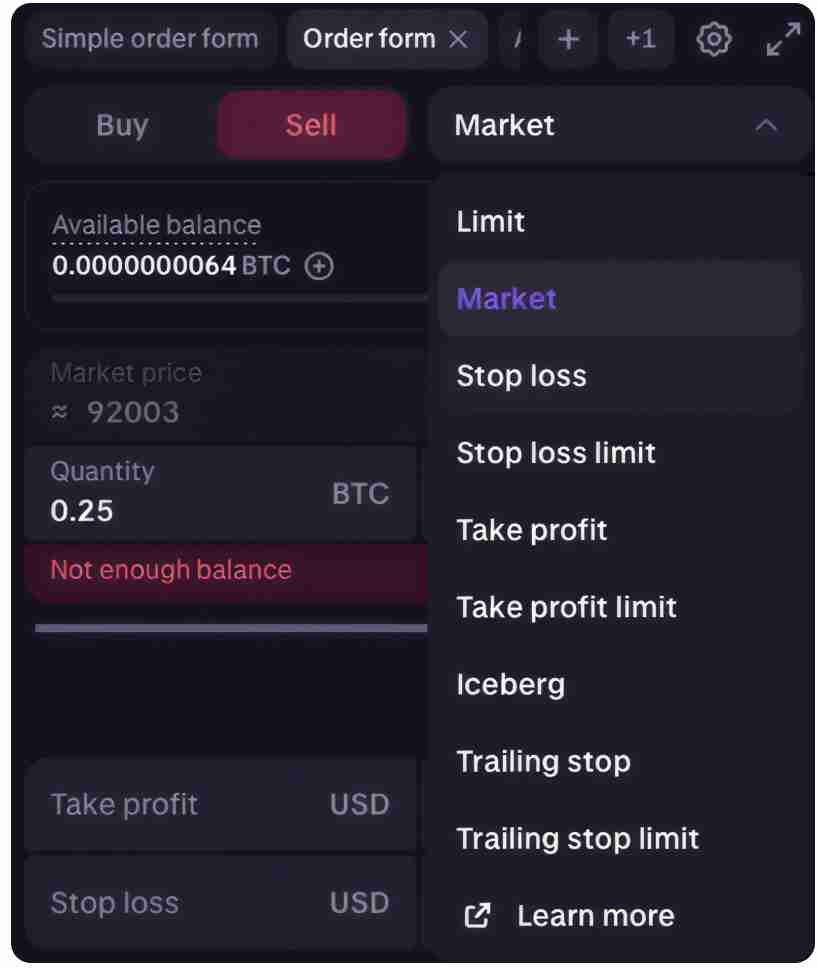The image size is (817, 969).
Task: Expand the panel to fullscreen
Action: tap(783, 40)
